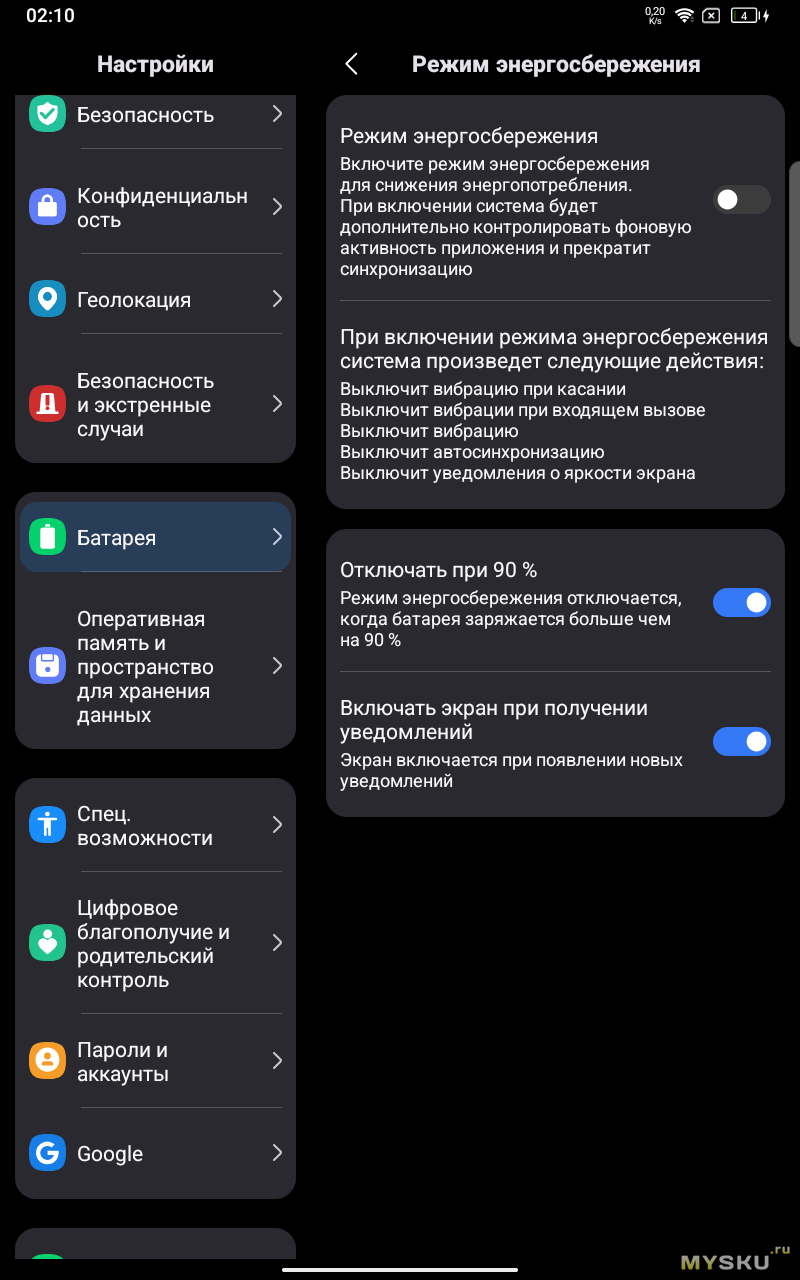This screenshot has height=1280, width=800.
Task: Open Пароли и аккаунты settings
Action: tap(155, 1061)
